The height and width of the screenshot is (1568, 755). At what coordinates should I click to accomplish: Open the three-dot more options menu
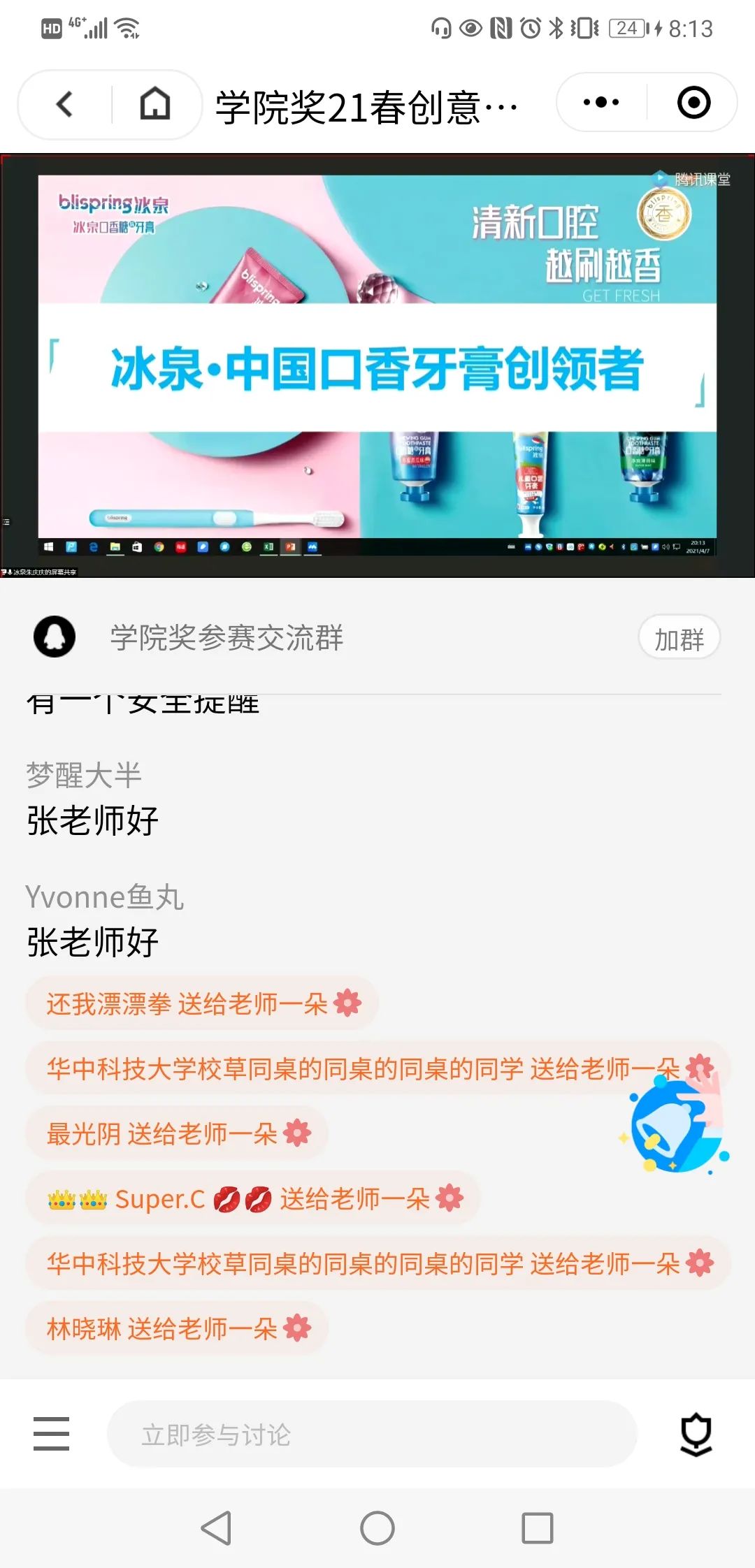(601, 103)
